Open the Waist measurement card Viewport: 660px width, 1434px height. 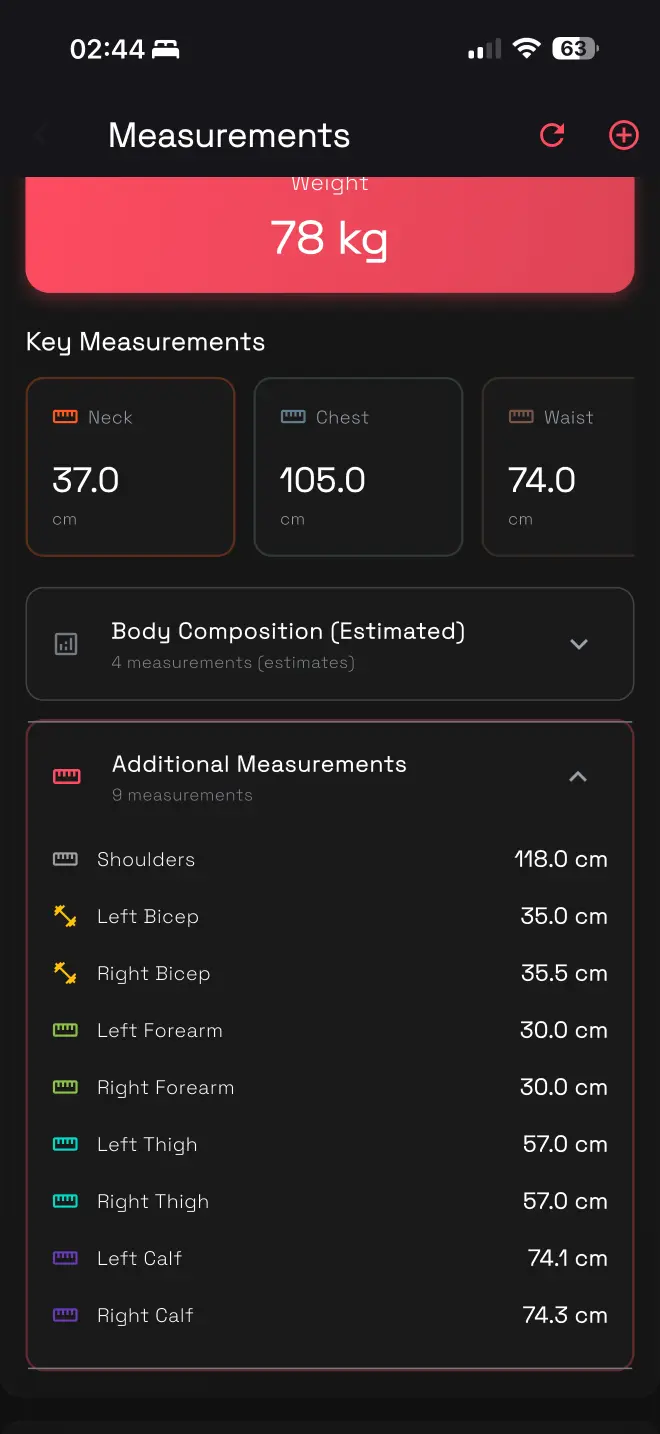(560, 466)
